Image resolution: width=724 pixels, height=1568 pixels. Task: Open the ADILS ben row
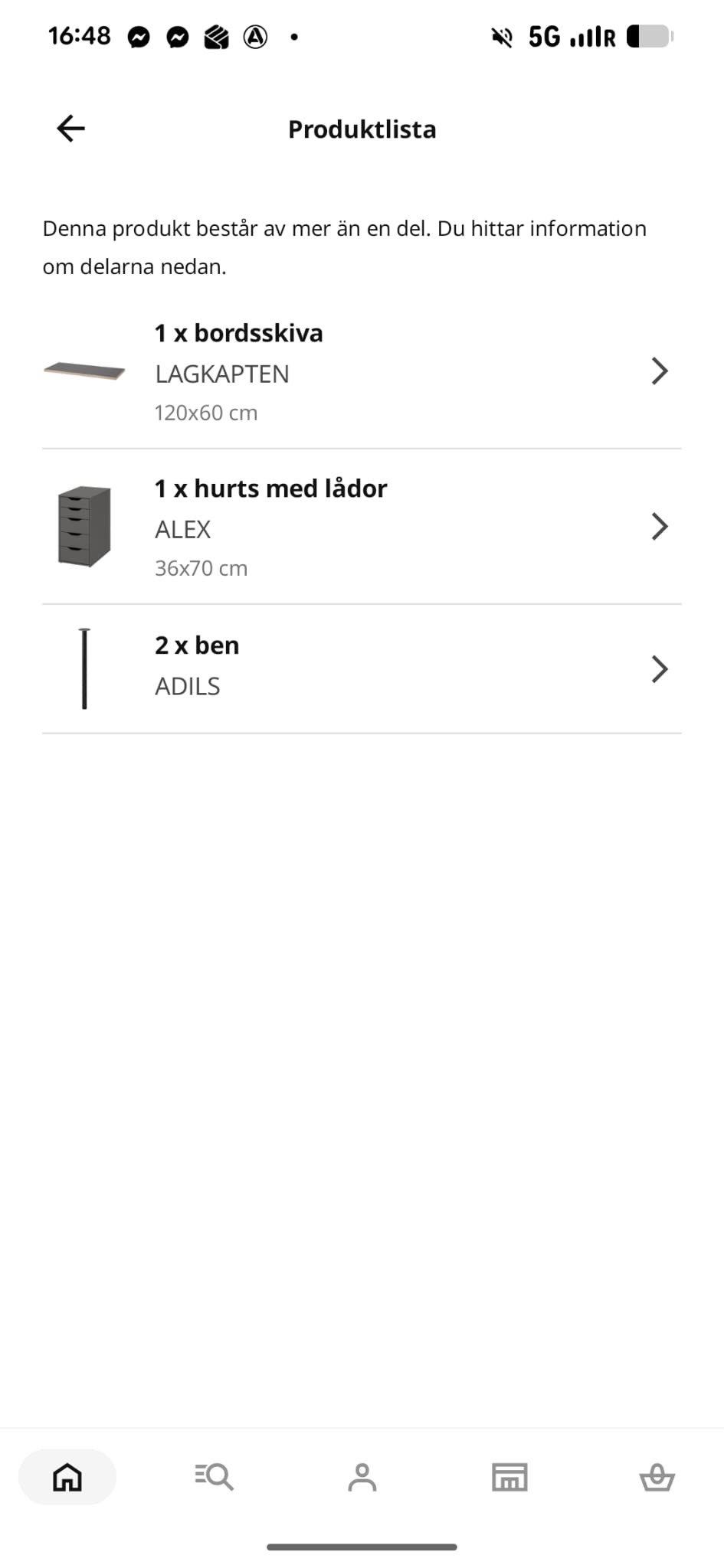361,668
